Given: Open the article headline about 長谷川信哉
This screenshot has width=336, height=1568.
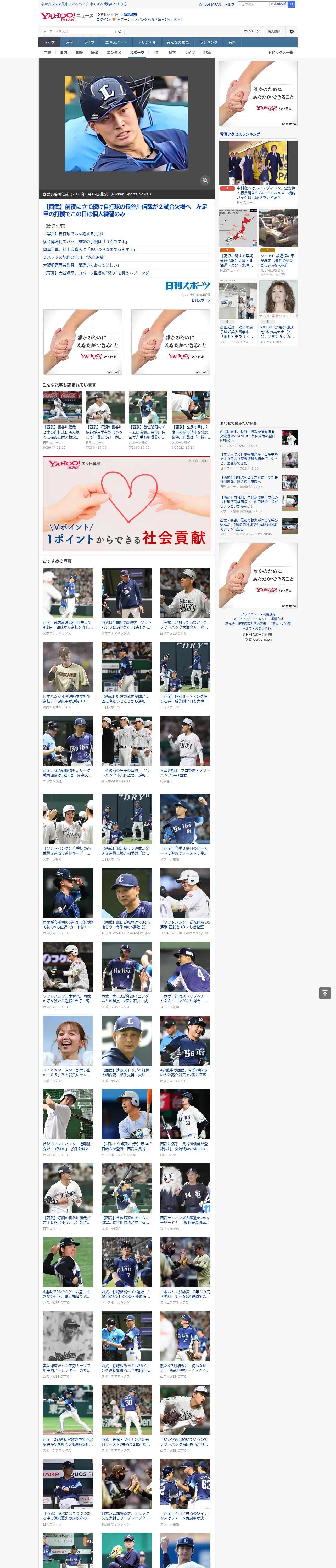Looking at the screenshot, I should coord(125,210).
